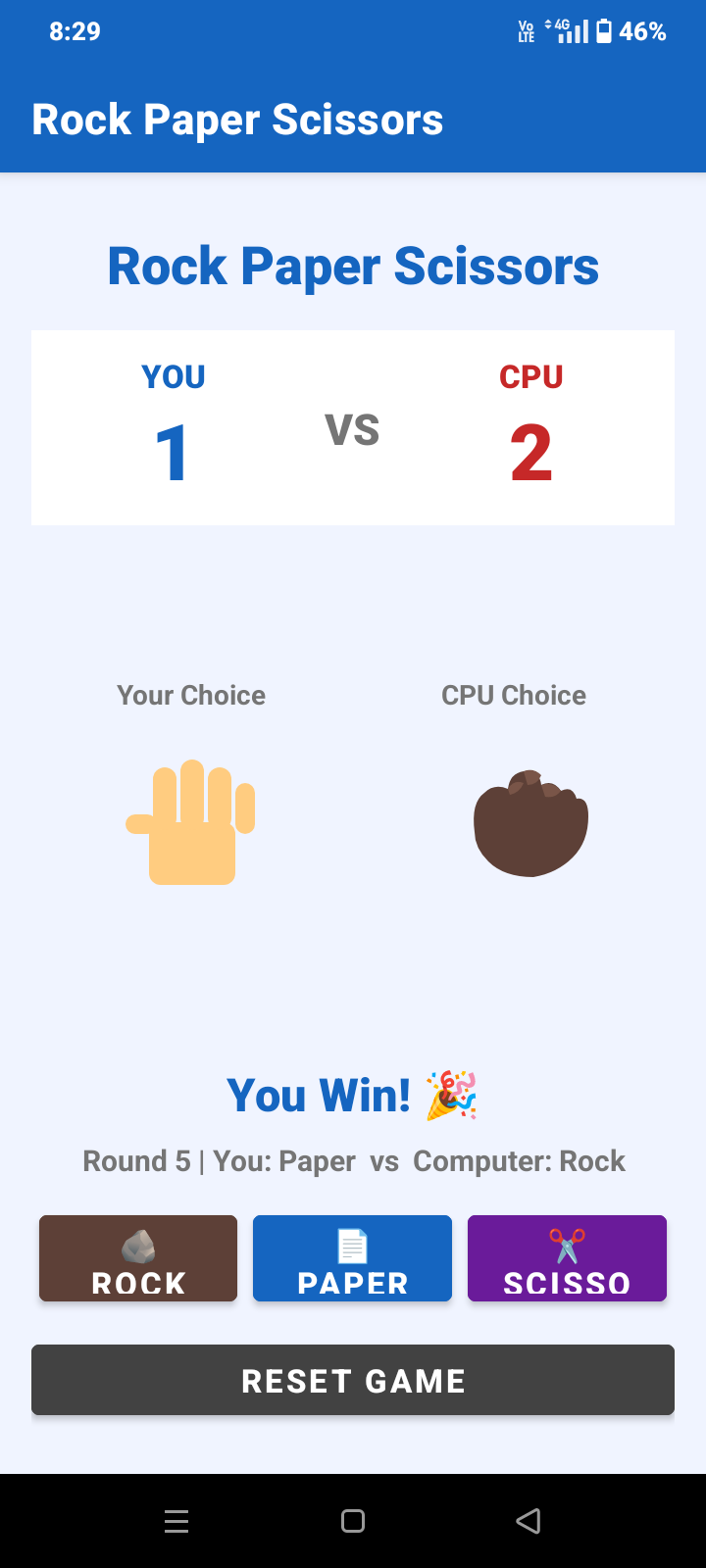Play Scissors with the purple button

coord(567,1258)
